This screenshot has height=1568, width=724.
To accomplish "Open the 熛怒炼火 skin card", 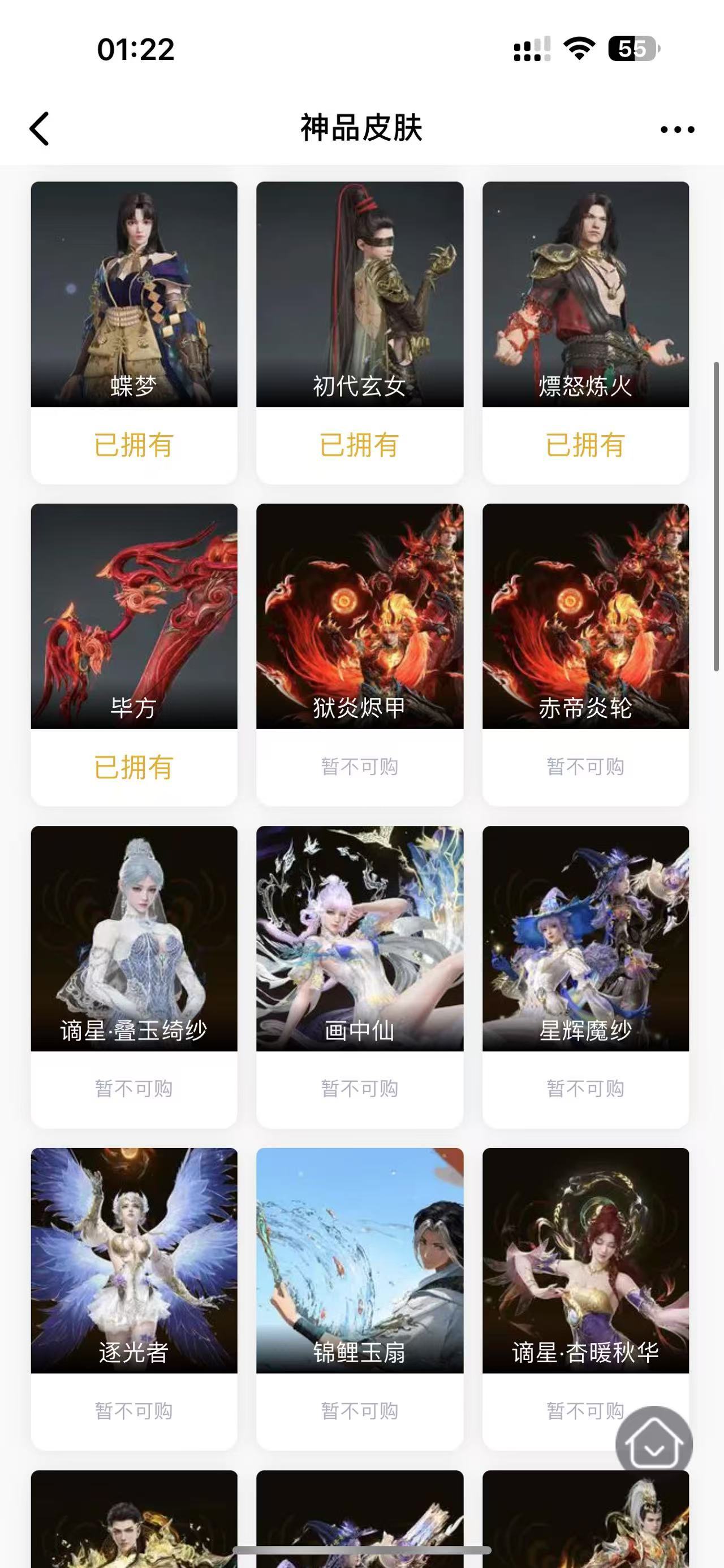I will pos(585,294).
